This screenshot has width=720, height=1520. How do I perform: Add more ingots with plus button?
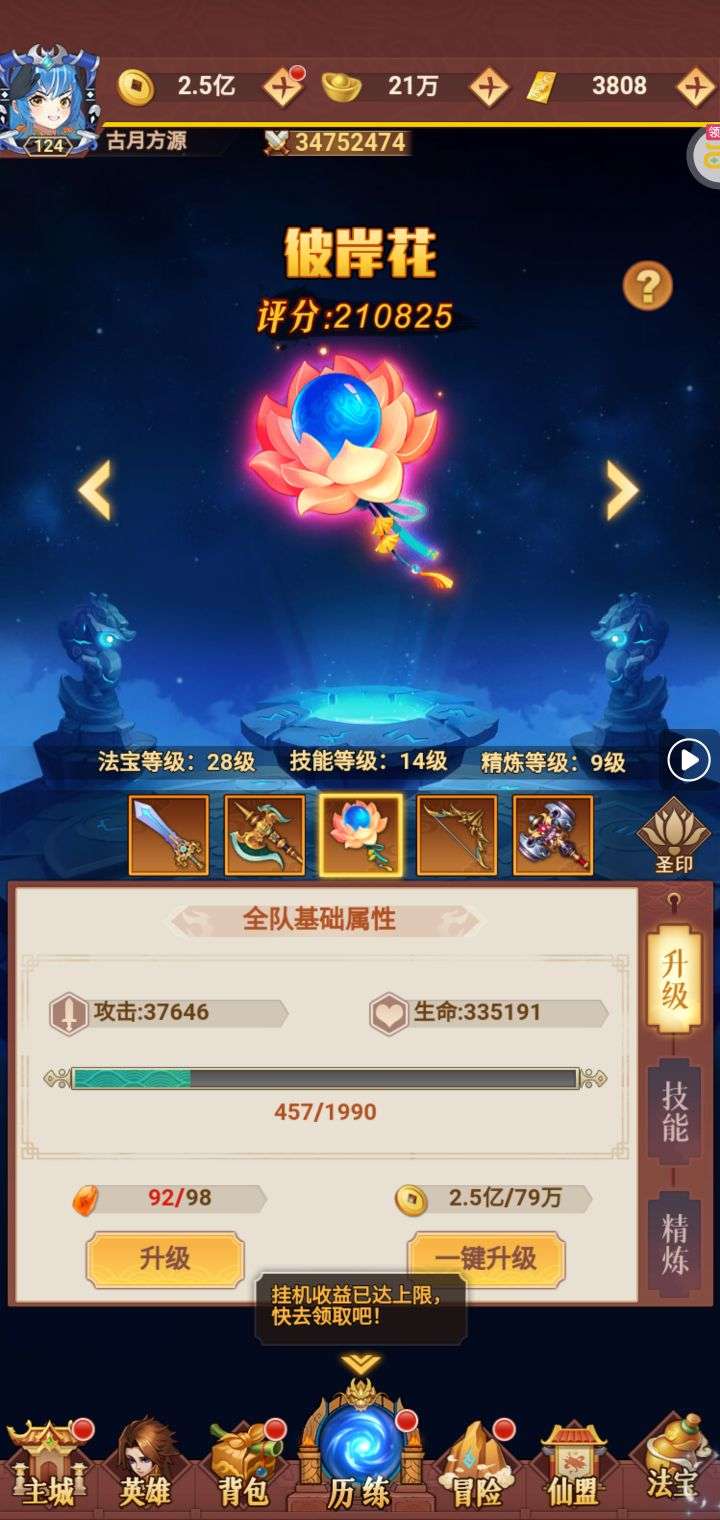coord(489,87)
